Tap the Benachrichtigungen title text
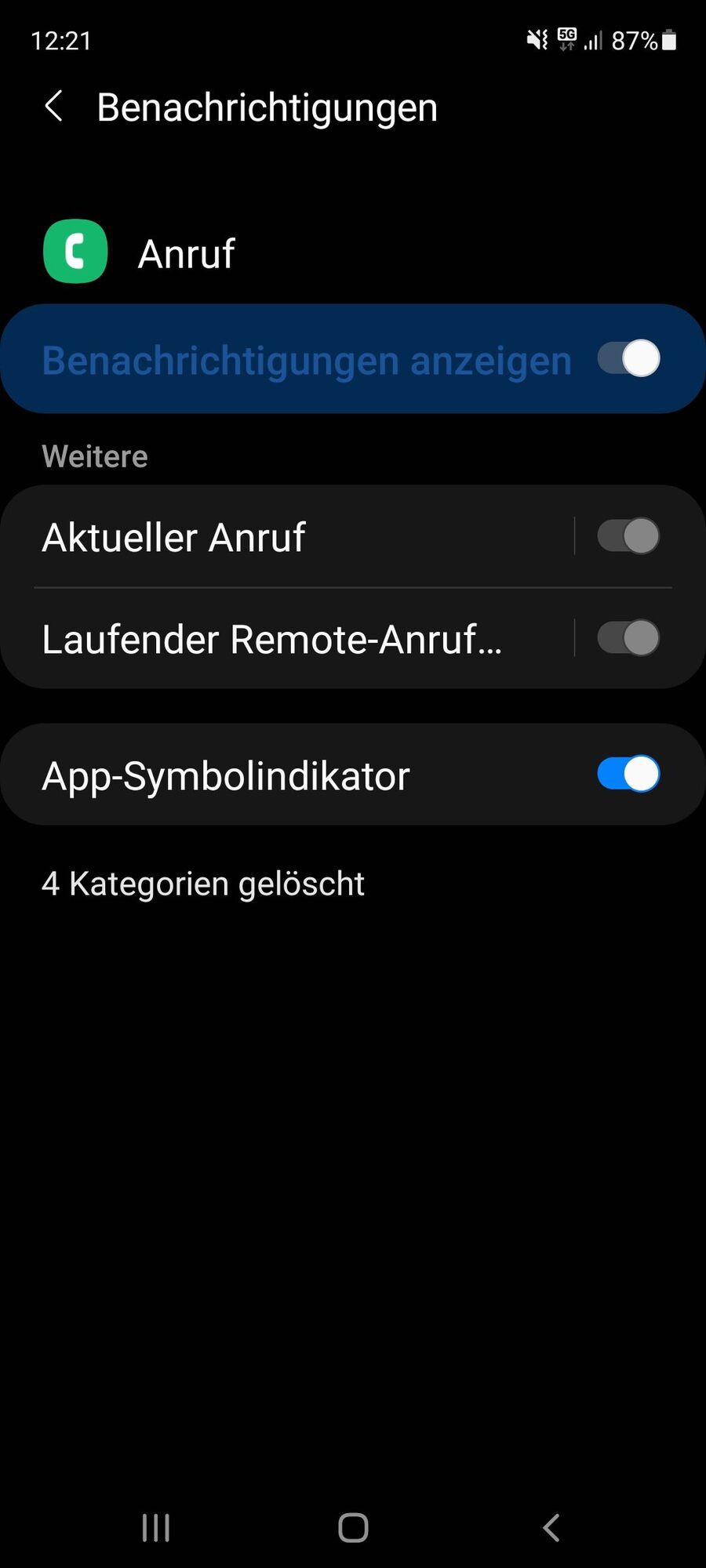The width and height of the screenshot is (706, 1568). pyautogui.click(x=267, y=107)
